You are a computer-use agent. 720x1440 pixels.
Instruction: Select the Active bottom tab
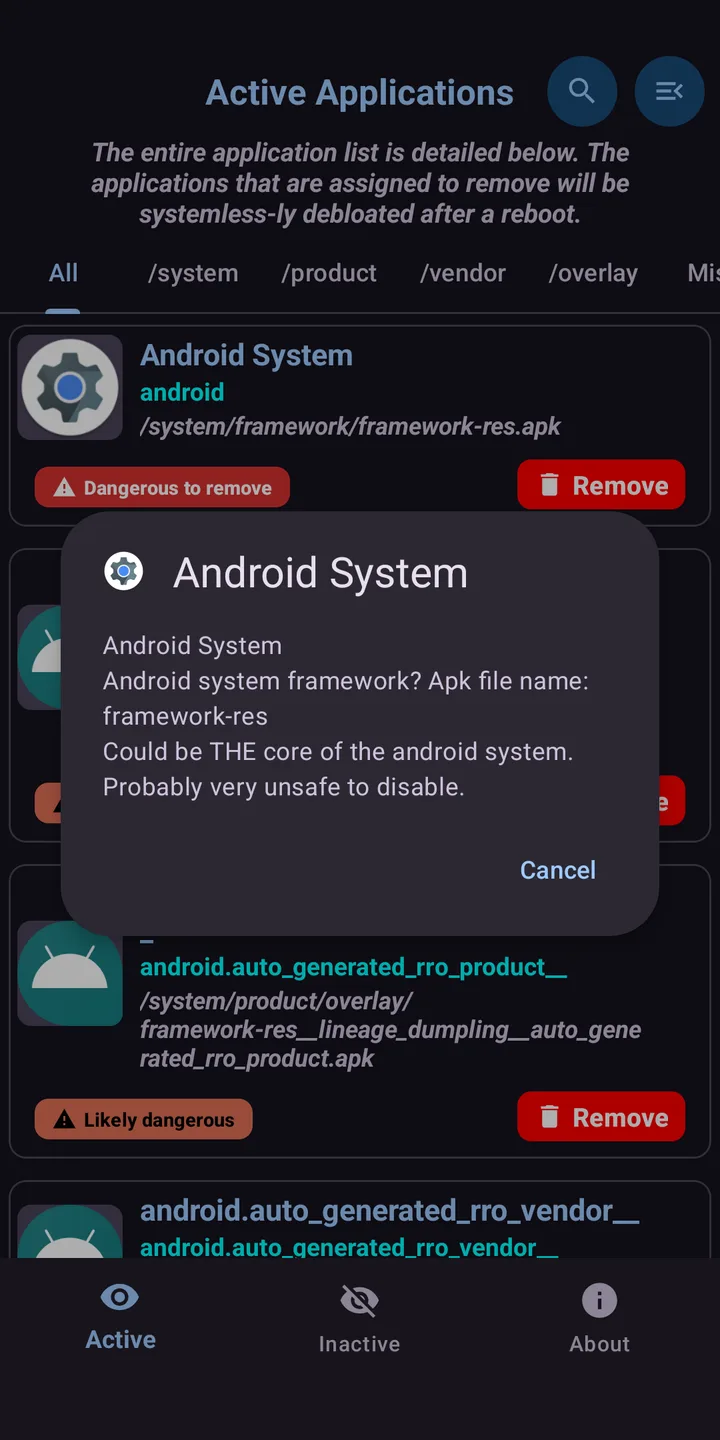click(120, 1317)
